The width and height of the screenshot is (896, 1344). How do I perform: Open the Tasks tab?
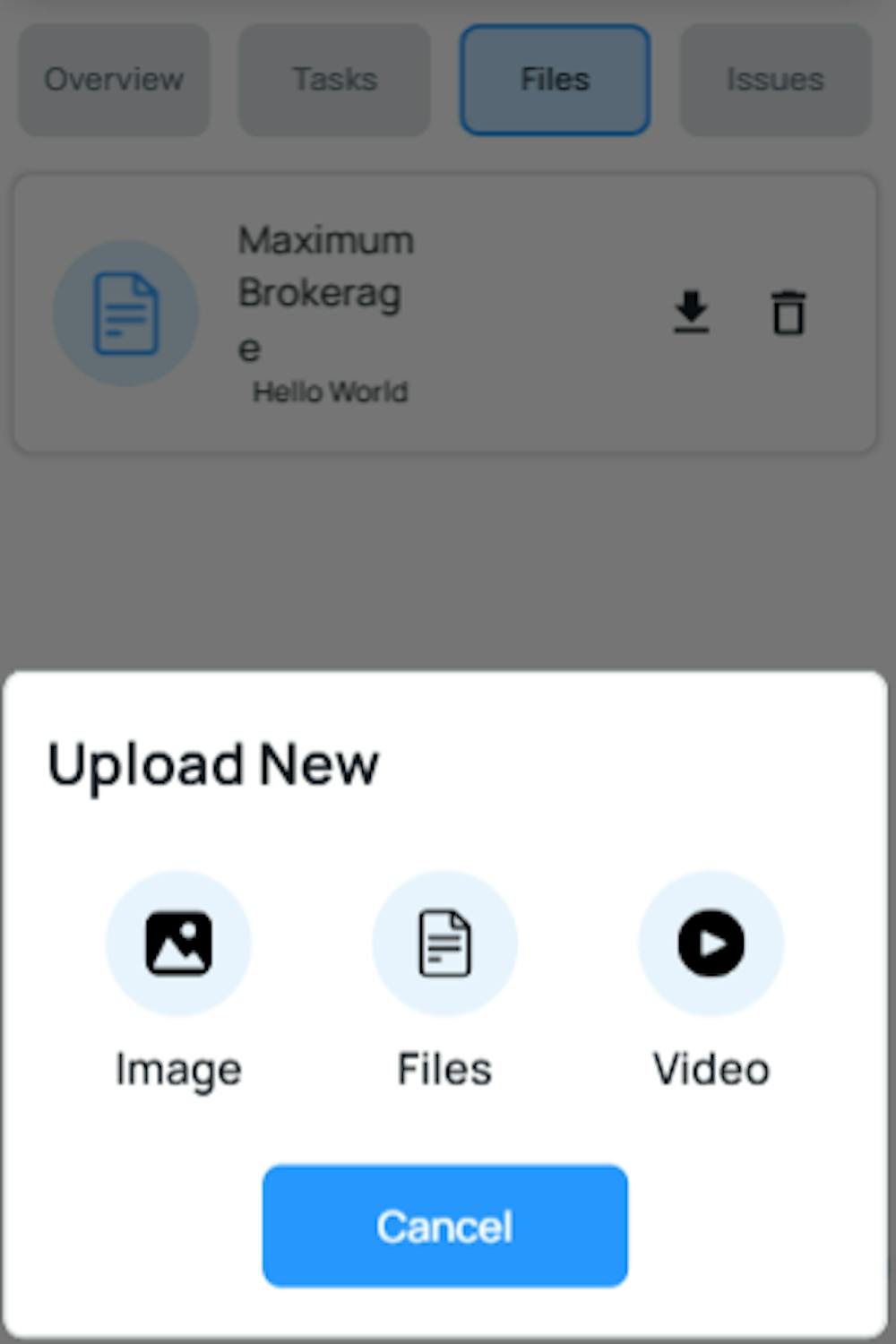pos(334,80)
